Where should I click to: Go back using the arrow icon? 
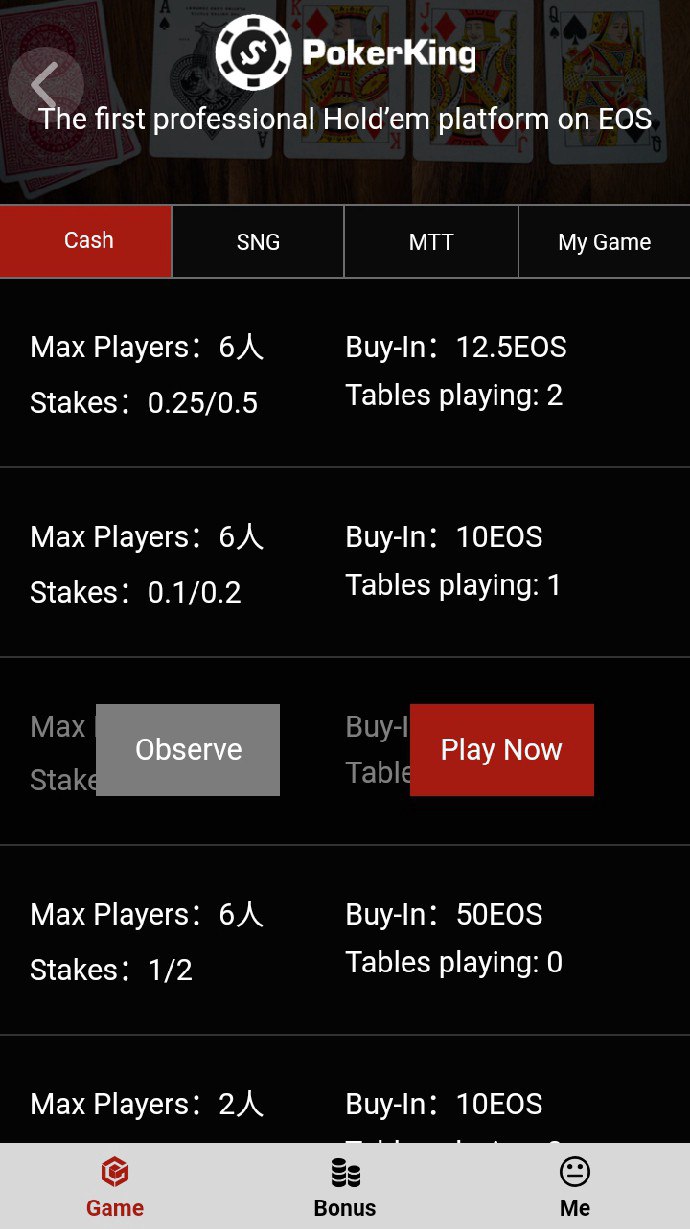click(x=45, y=85)
